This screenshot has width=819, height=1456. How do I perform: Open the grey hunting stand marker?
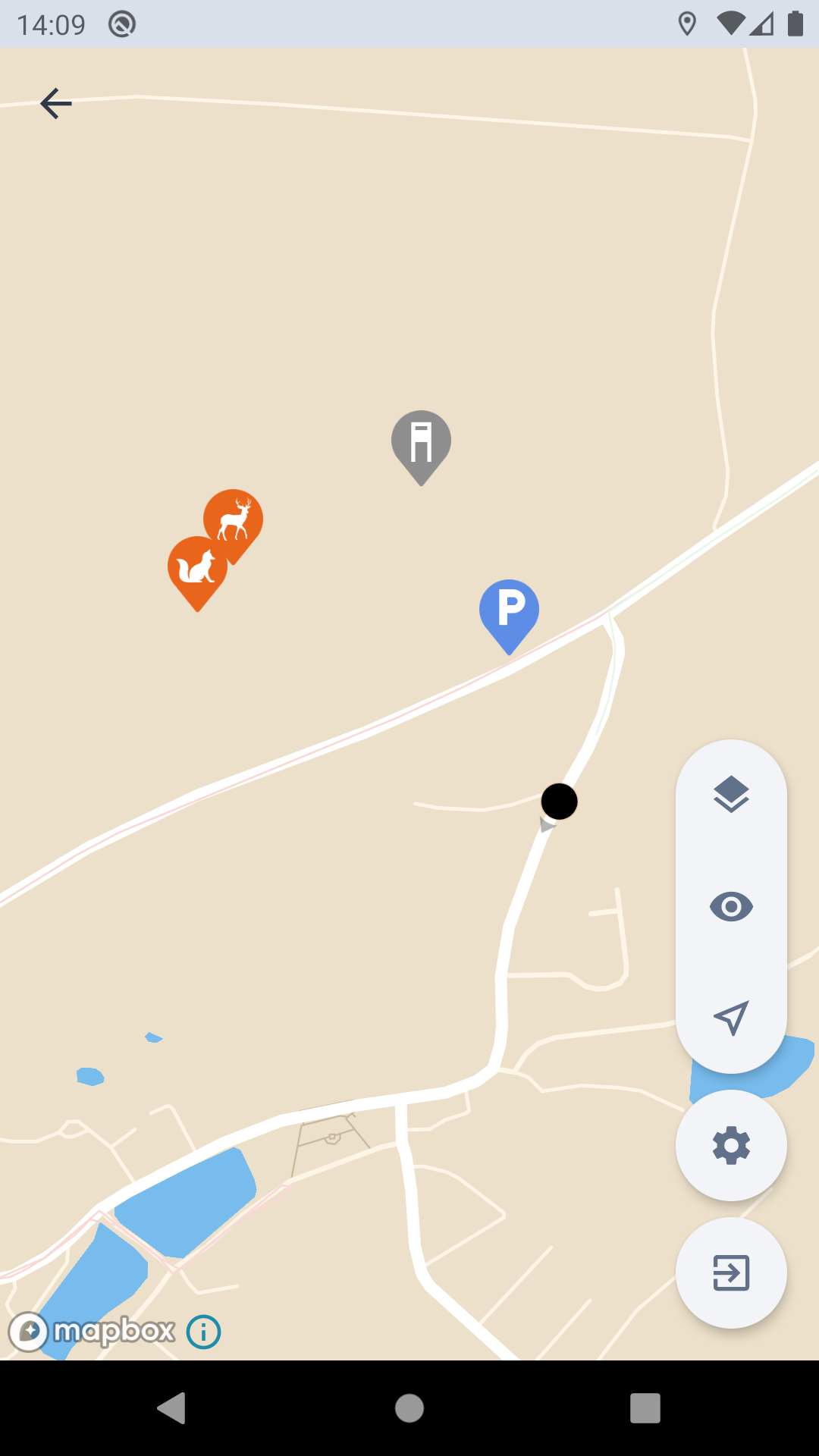[x=421, y=442]
